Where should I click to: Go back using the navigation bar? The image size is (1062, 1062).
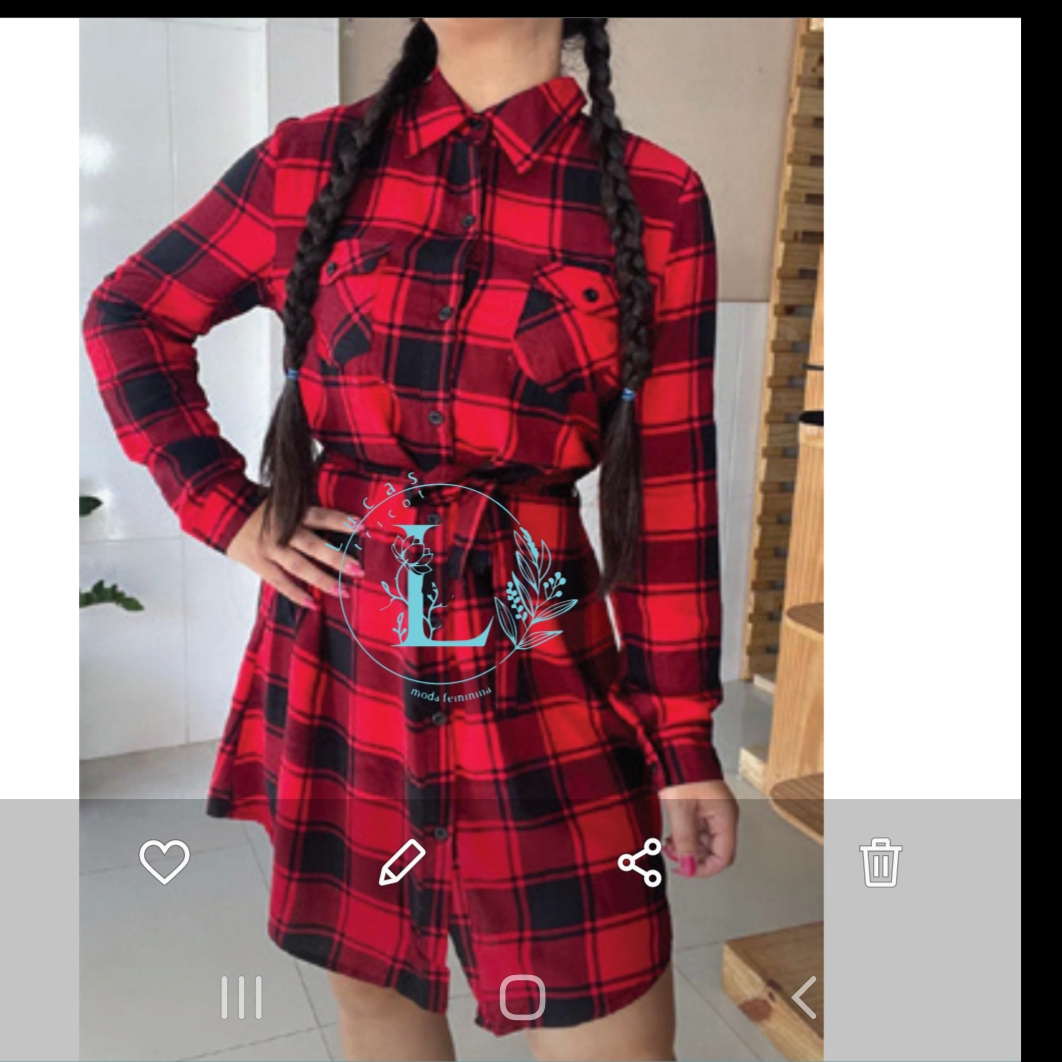[x=804, y=997]
